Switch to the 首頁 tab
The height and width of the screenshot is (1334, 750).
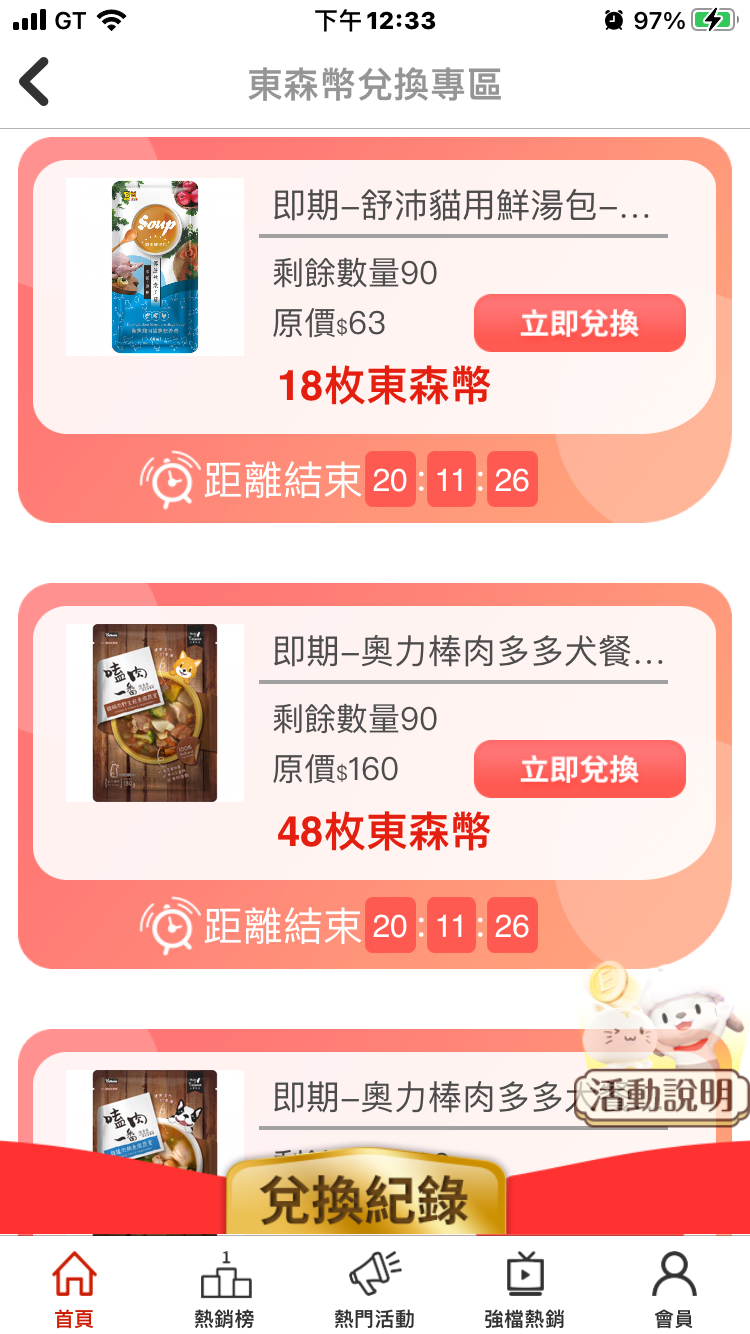[x=74, y=1289]
